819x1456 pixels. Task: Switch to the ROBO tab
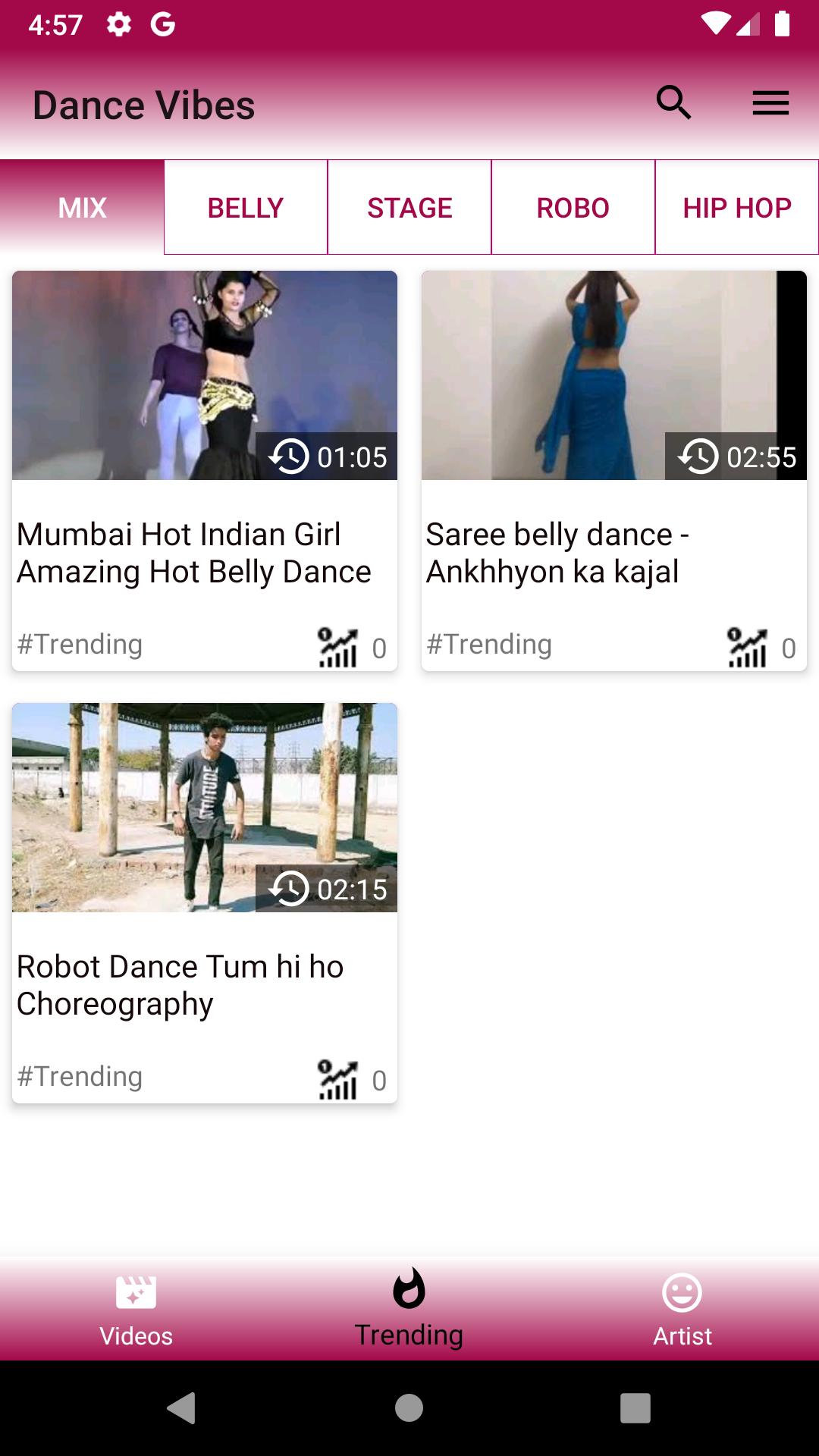point(573,207)
